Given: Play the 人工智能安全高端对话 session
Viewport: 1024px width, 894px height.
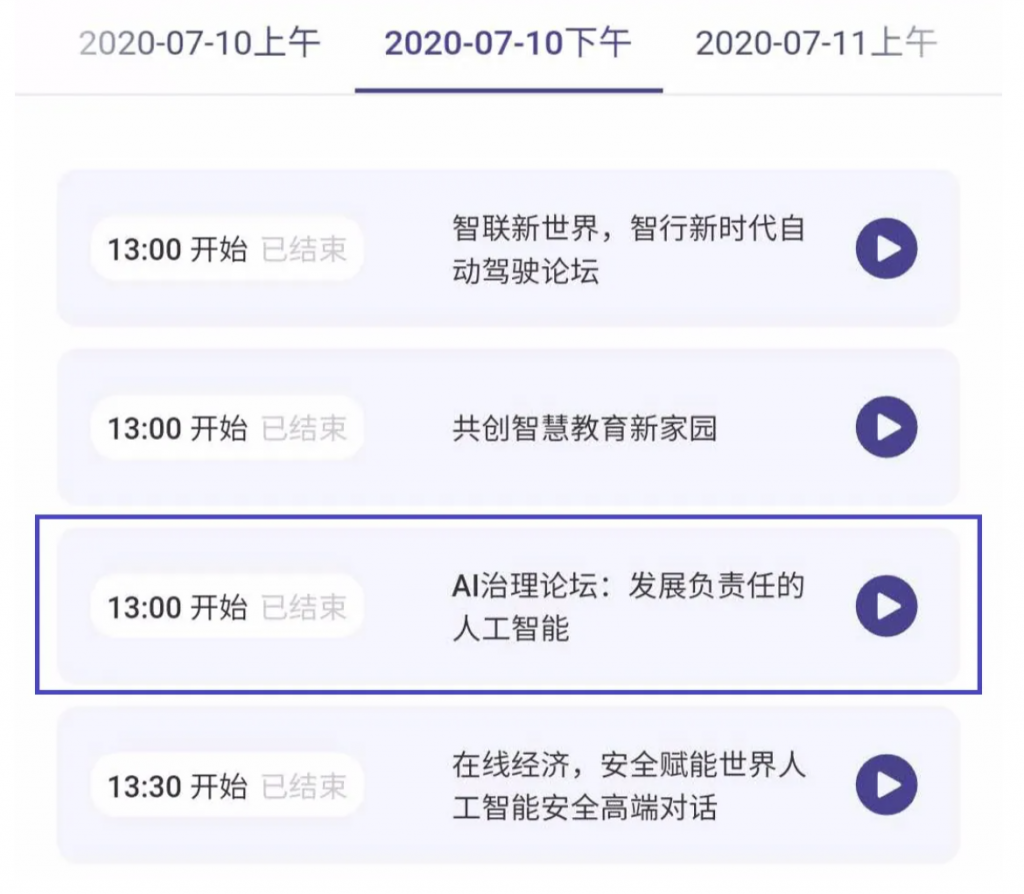Looking at the screenshot, I should click(x=886, y=785).
